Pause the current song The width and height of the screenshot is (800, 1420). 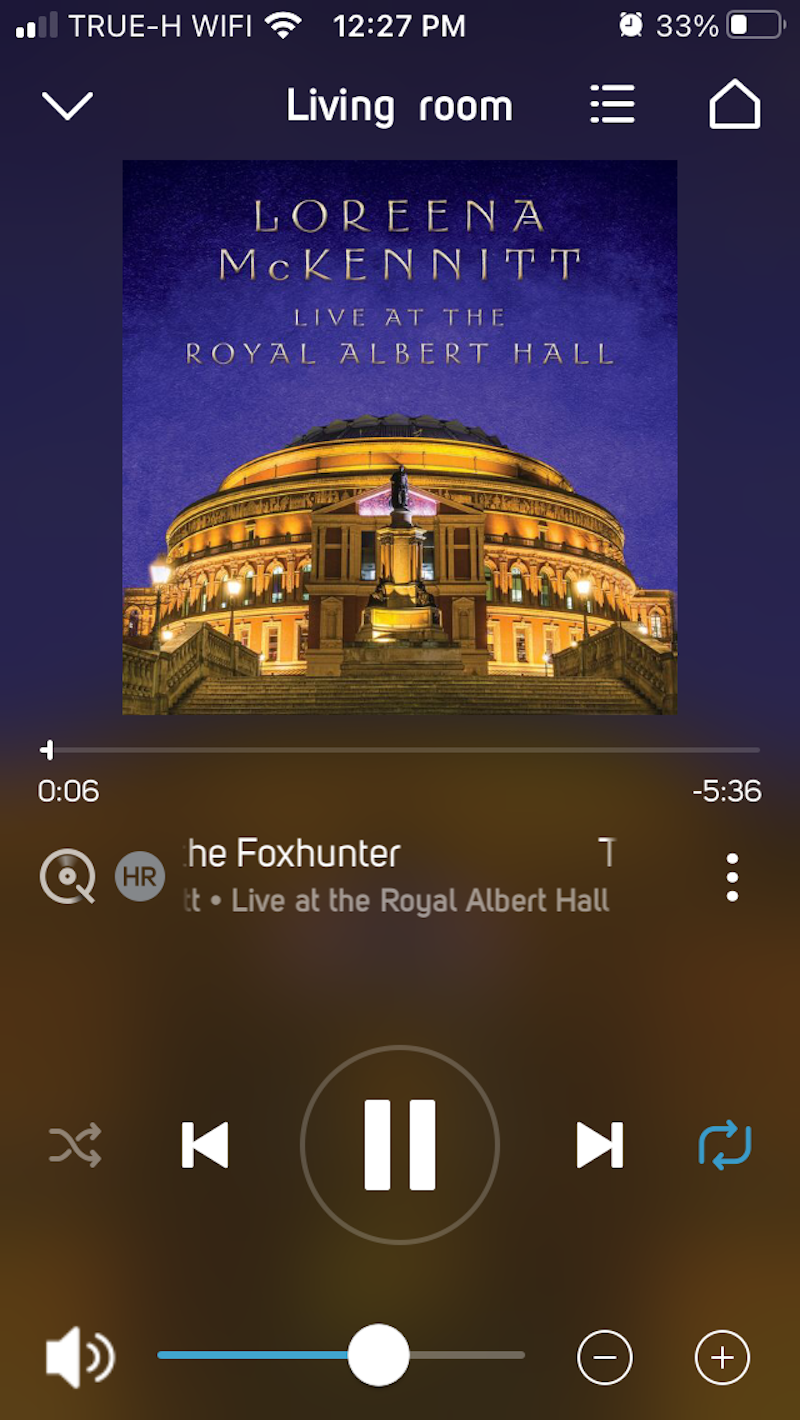(x=400, y=1145)
